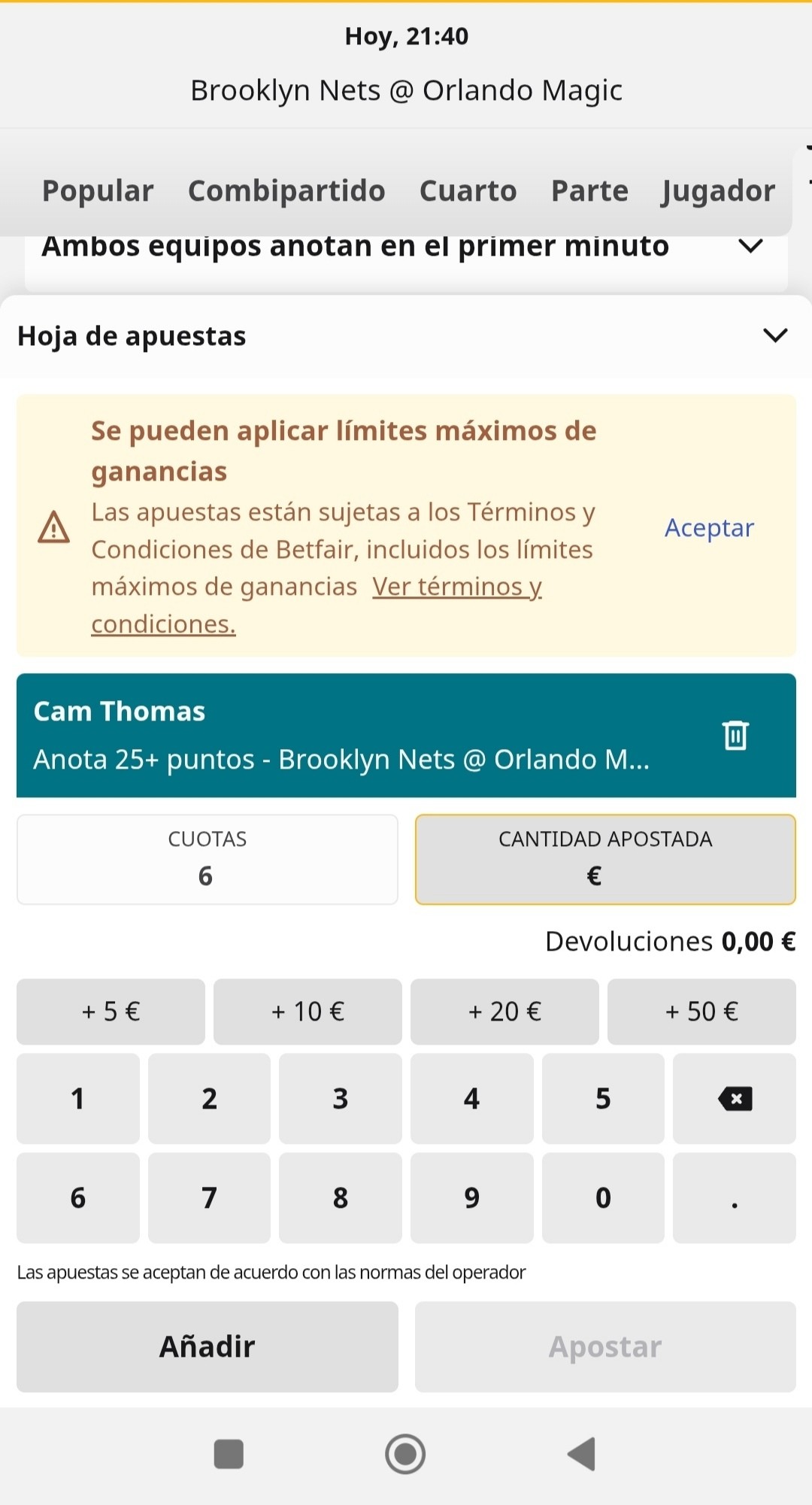This screenshot has height=1505, width=812.
Task: Go back with the system back button
Action: 582,1454
